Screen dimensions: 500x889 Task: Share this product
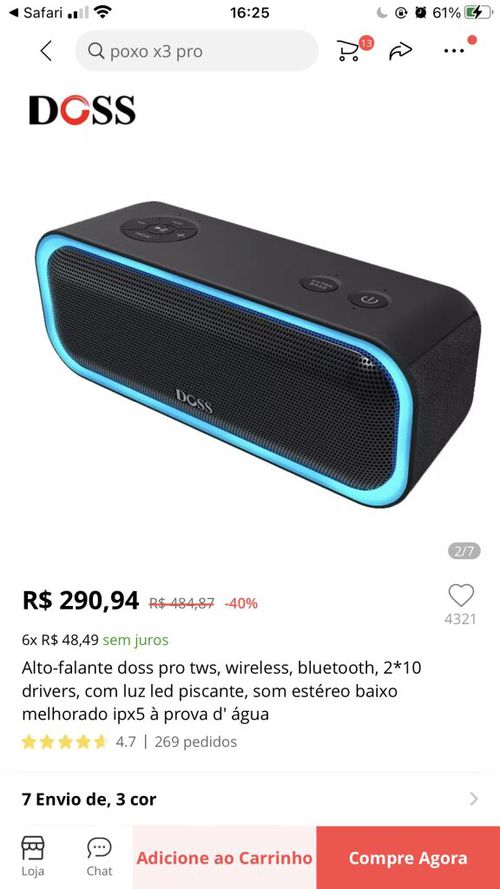coord(400,52)
